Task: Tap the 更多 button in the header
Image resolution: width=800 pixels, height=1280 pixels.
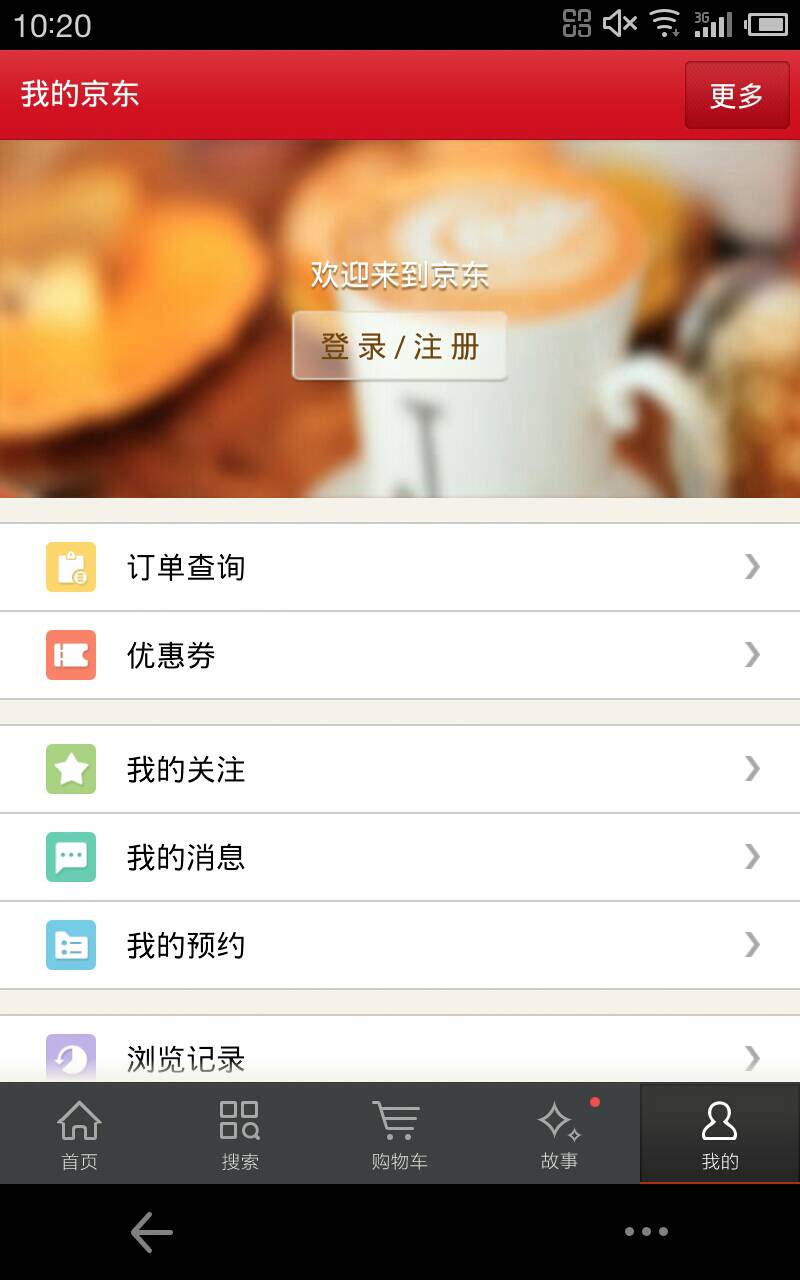Action: click(x=737, y=95)
